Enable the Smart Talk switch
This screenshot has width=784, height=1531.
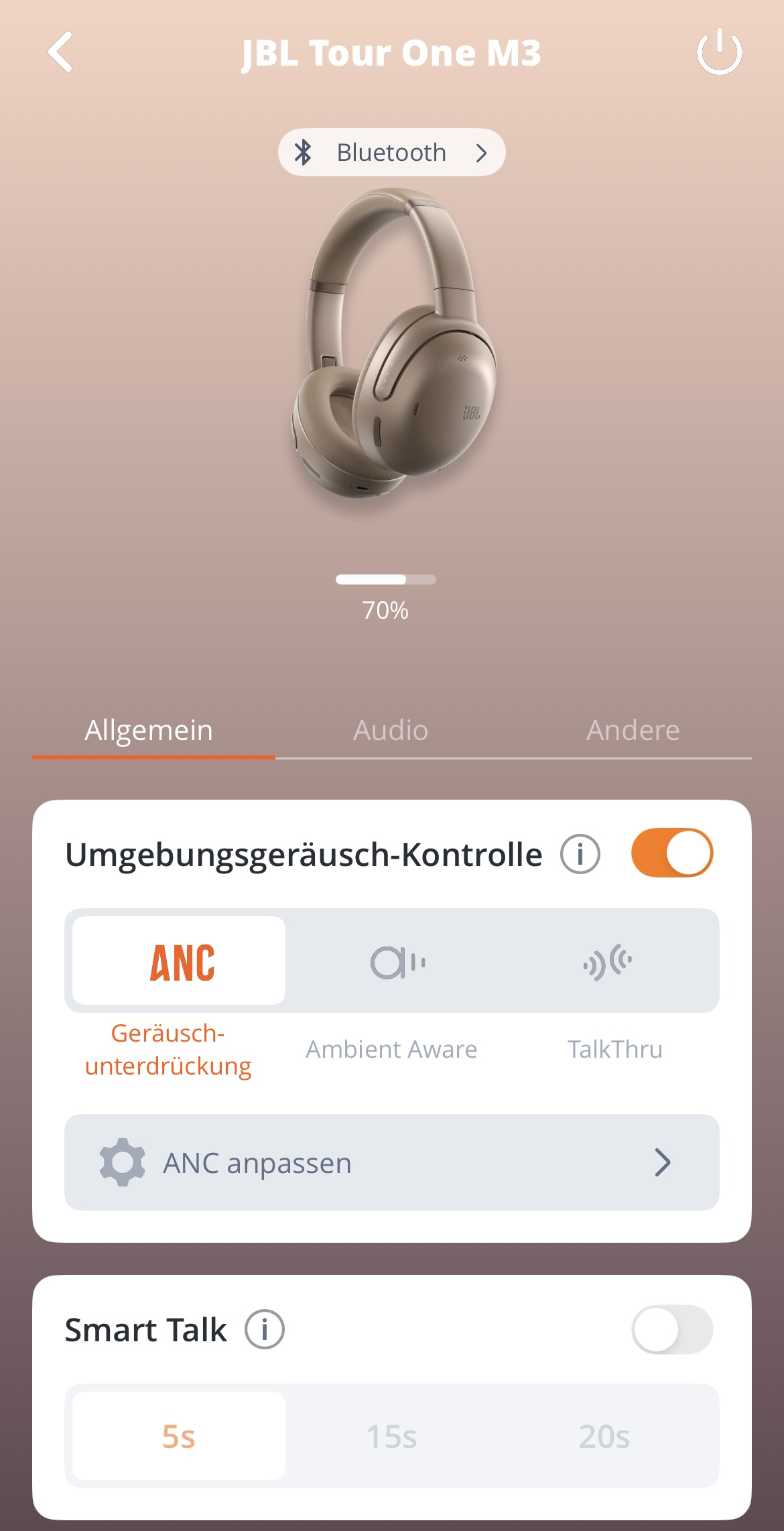click(x=671, y=1329)
